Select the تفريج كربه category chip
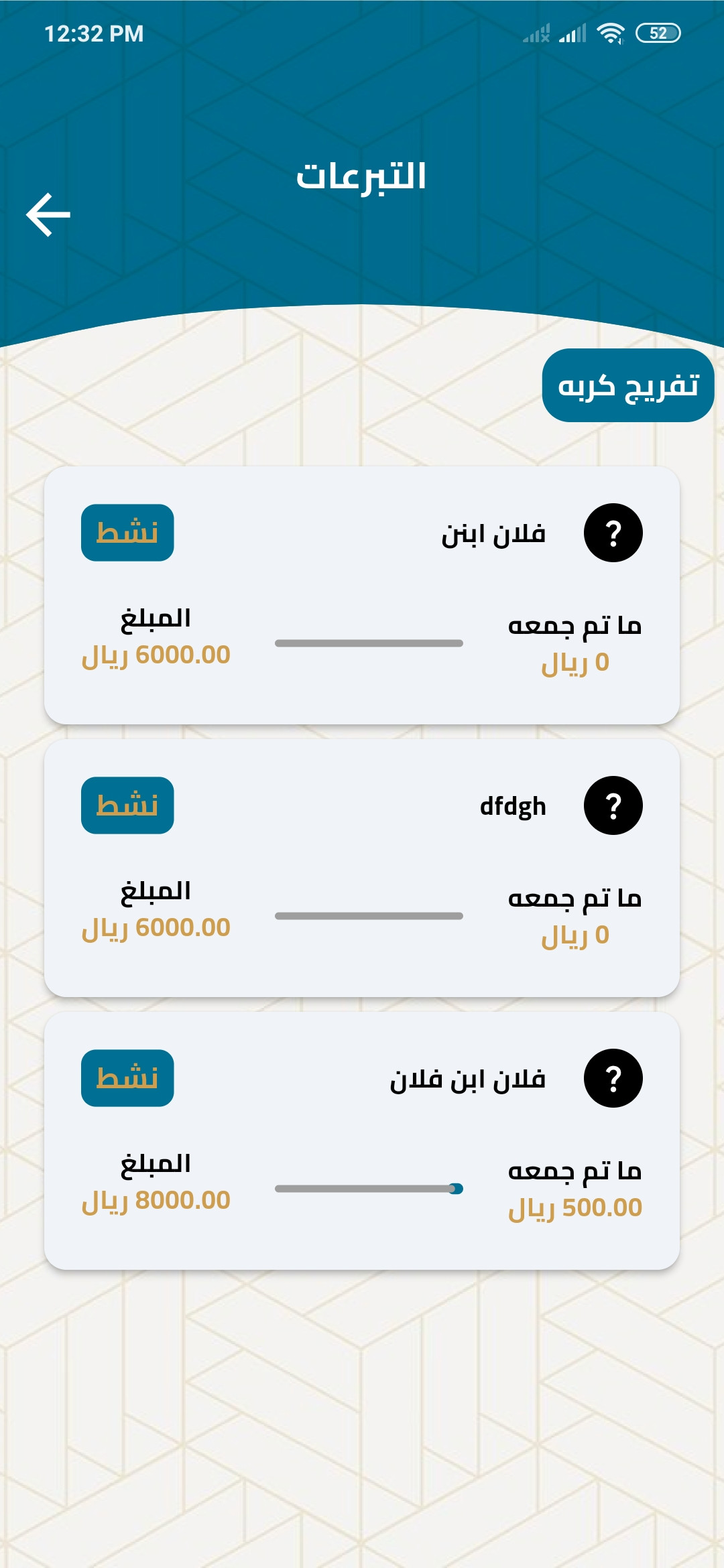 [628, 385]
